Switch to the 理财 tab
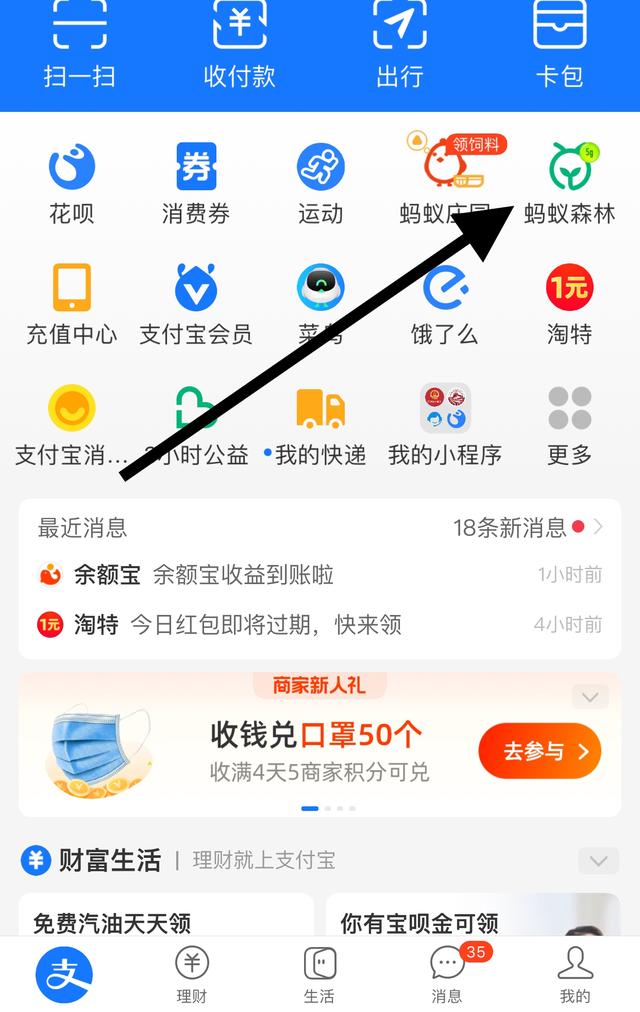640x1012 pixels. coord(192,974)
